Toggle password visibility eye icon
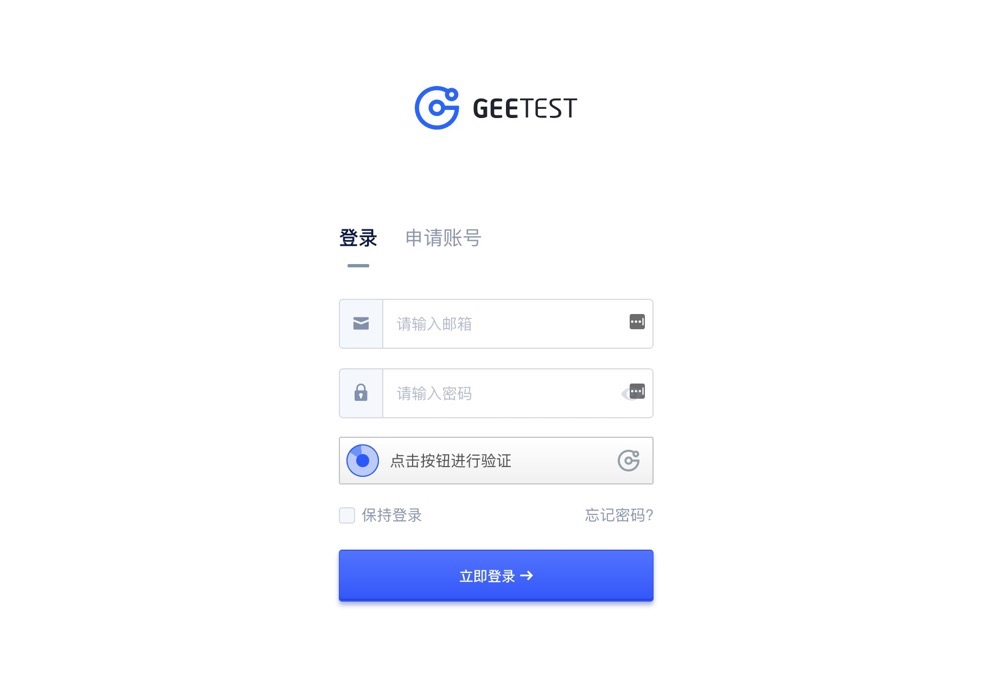1000x678 pixels. click(x=626, y=394)
